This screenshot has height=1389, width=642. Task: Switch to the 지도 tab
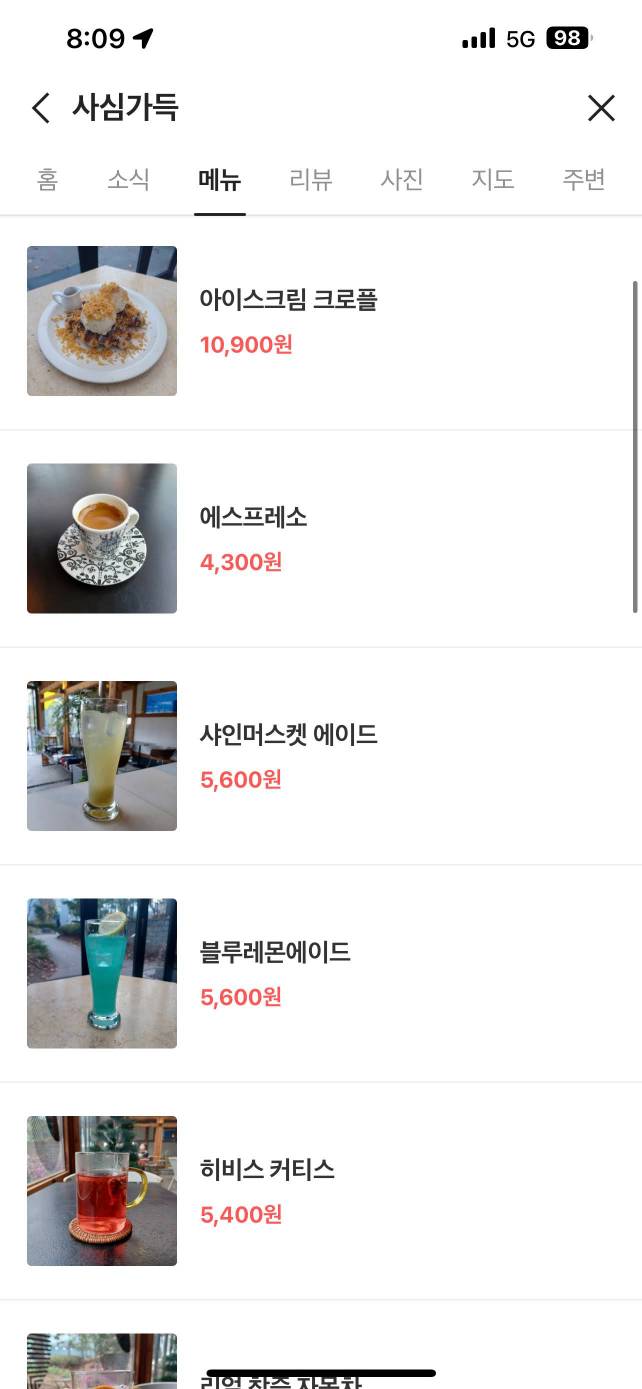pos(492,180)
